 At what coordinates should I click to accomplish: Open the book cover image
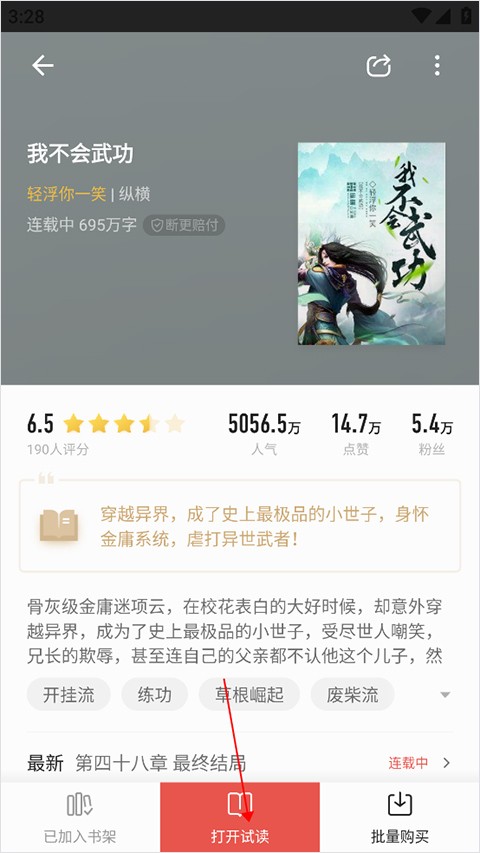tap(371, 244)
